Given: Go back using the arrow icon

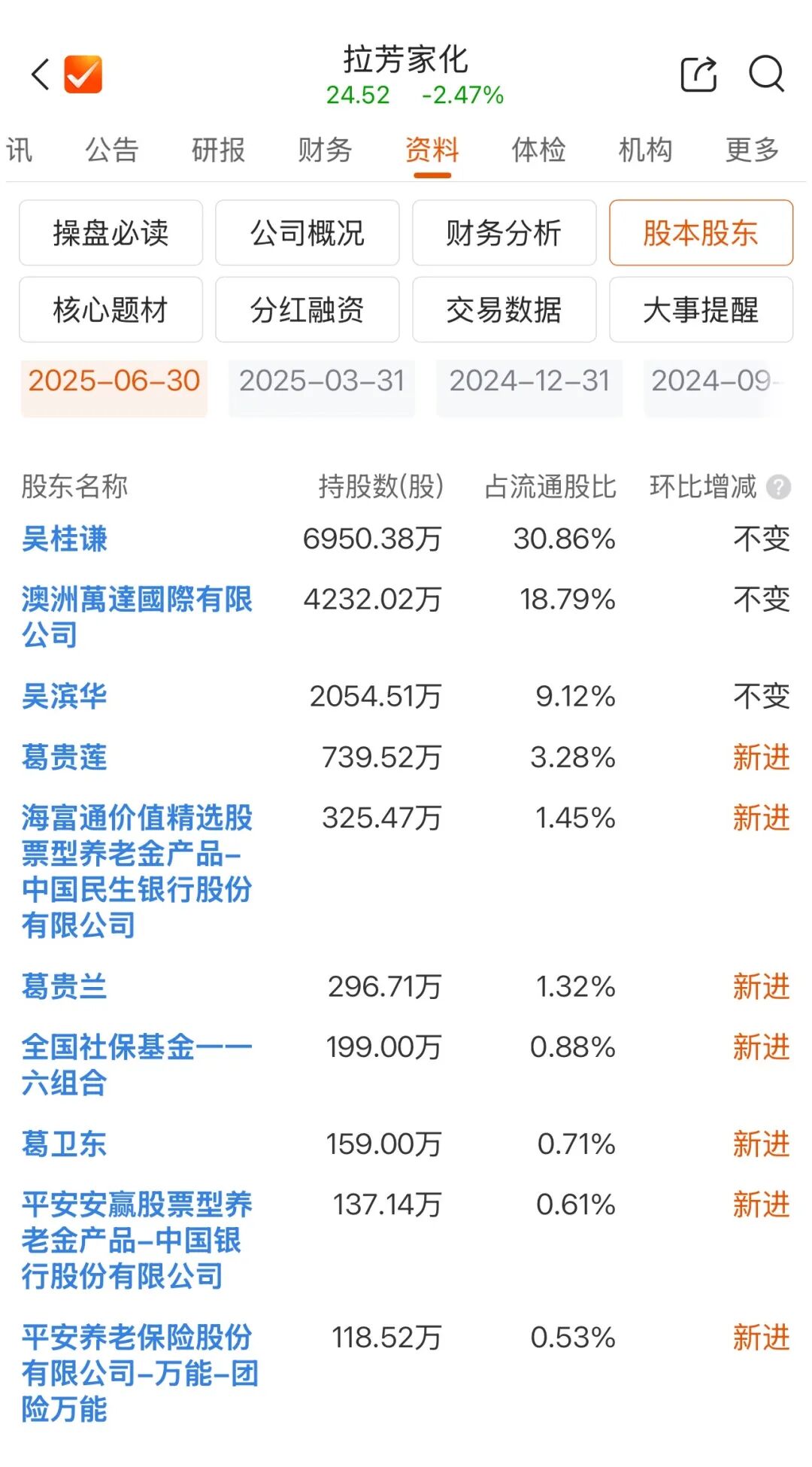Looking at the screenshot, I should pyautogui.click(x=41, y=74).
